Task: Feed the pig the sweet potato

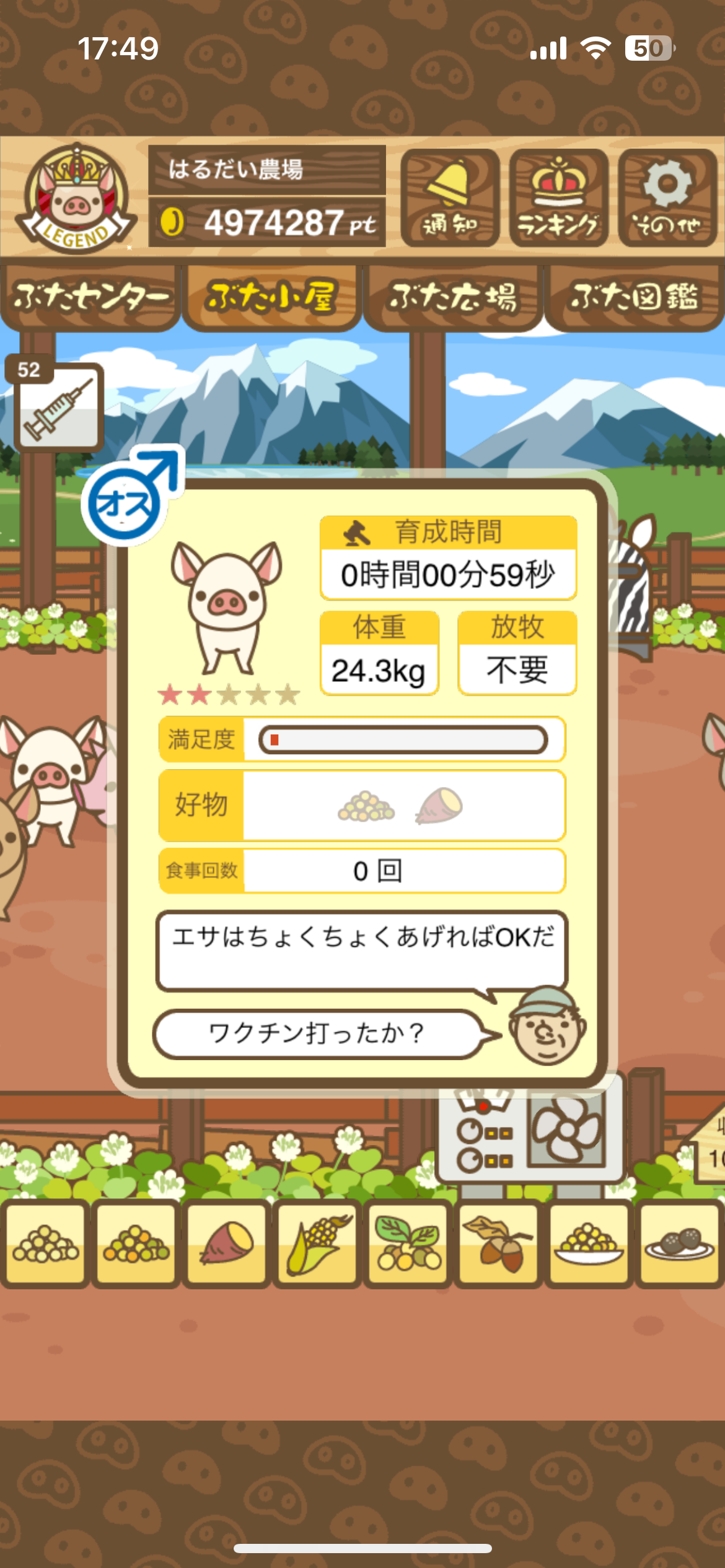Action: click(x=226, y=1242)
